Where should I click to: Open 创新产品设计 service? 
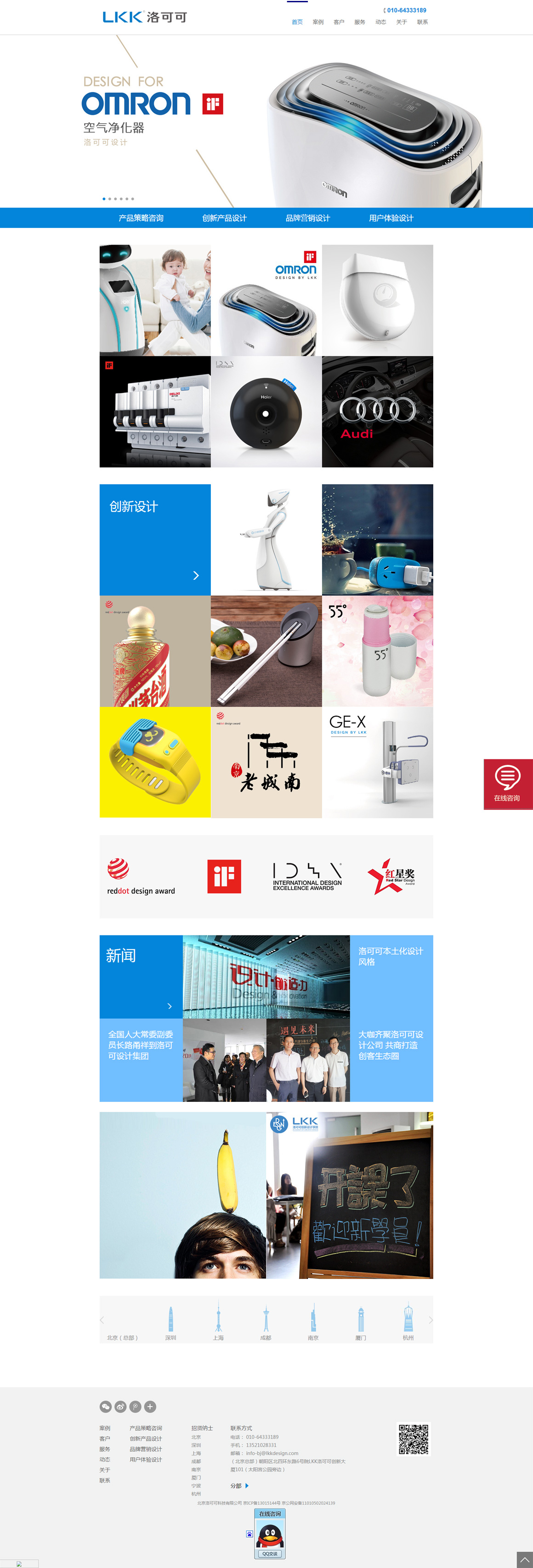224,218
